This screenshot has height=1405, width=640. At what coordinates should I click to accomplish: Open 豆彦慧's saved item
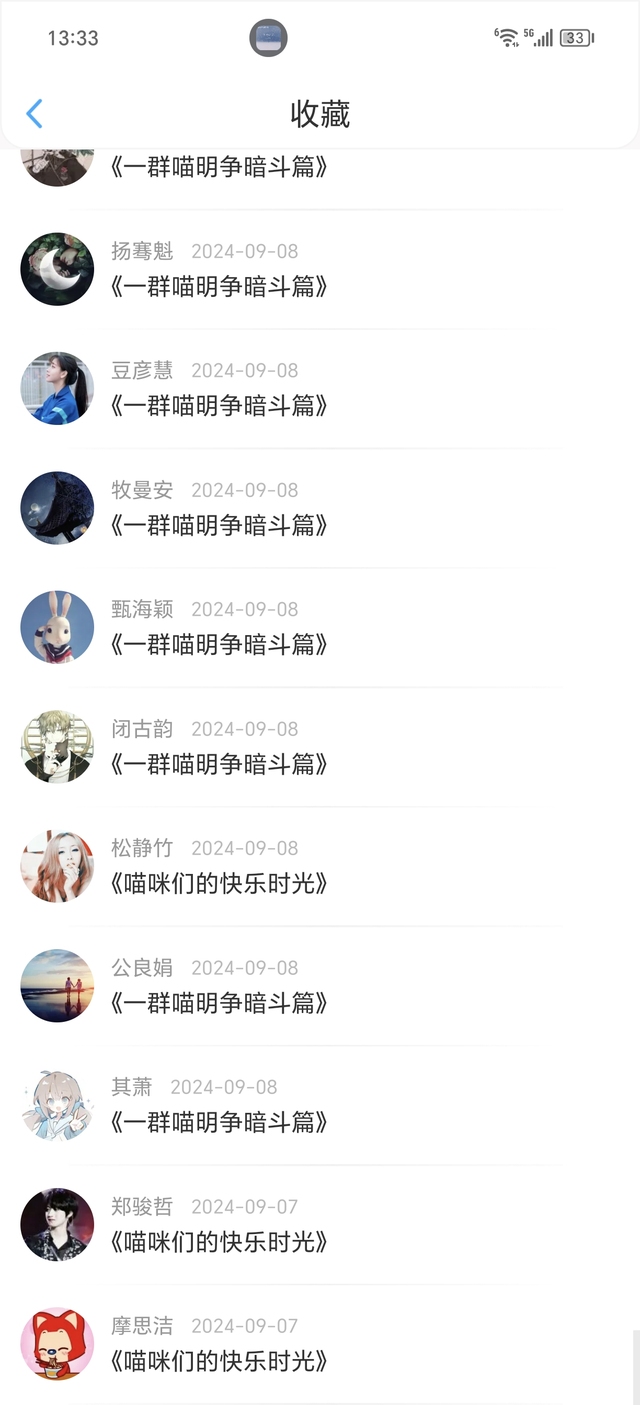pyautogui.click(x=320, y=389)
